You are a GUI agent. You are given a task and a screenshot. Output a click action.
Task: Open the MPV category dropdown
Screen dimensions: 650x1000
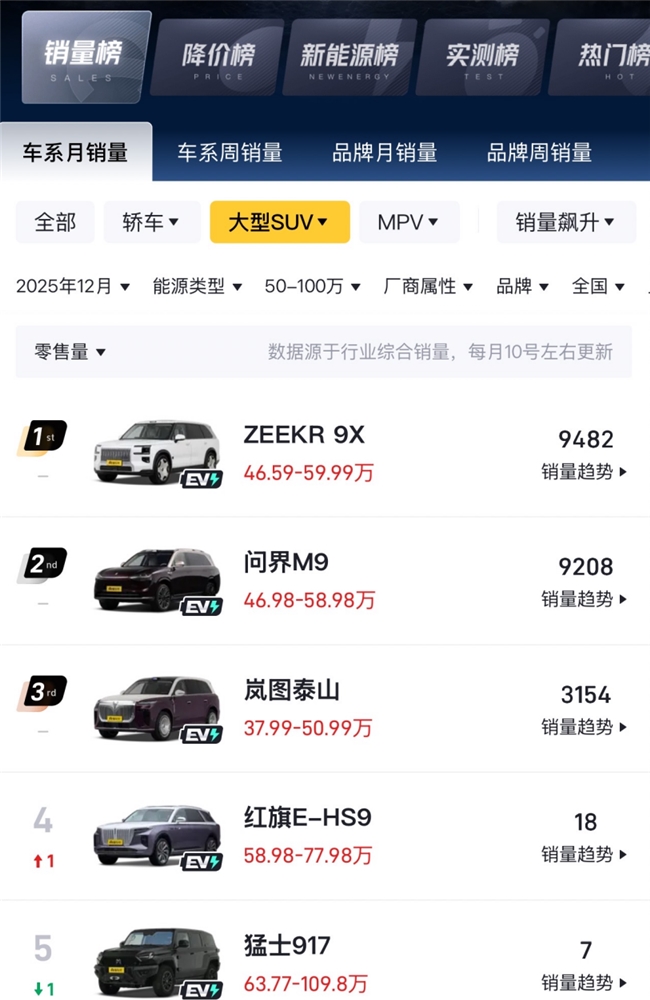[409, 222]
